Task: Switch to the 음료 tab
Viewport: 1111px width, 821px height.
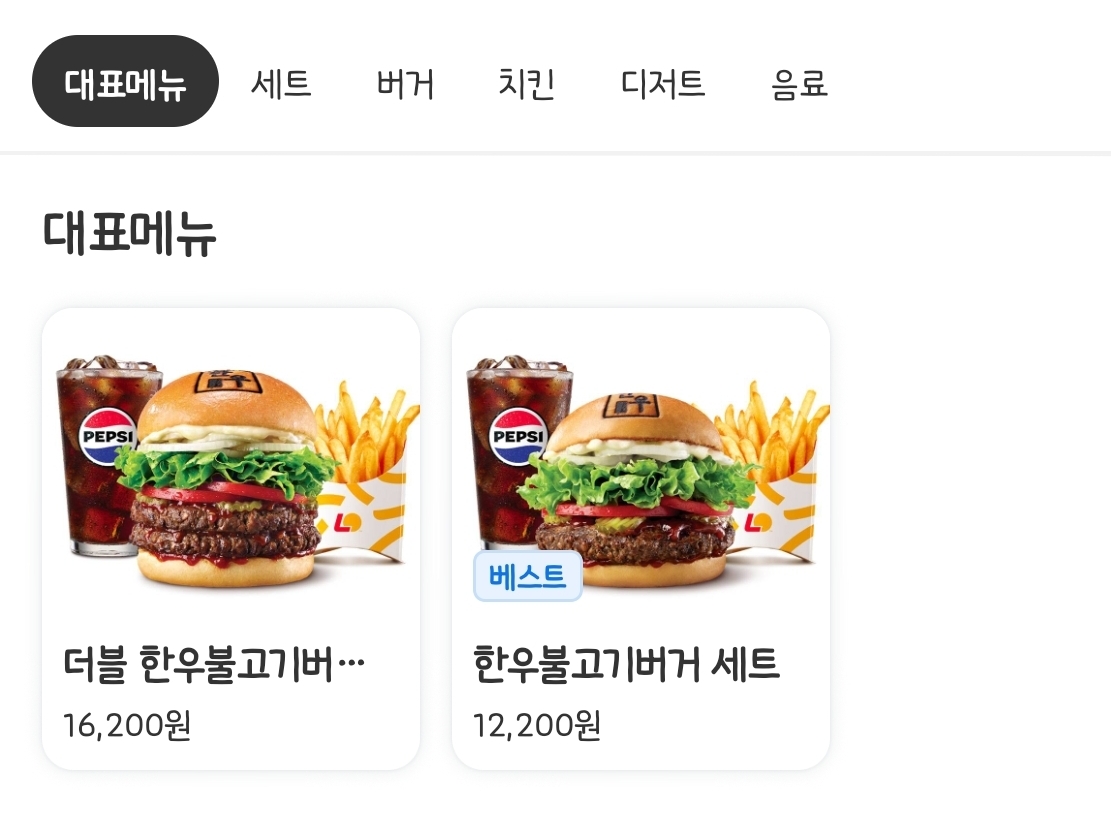Action: [x=800, y=83]
